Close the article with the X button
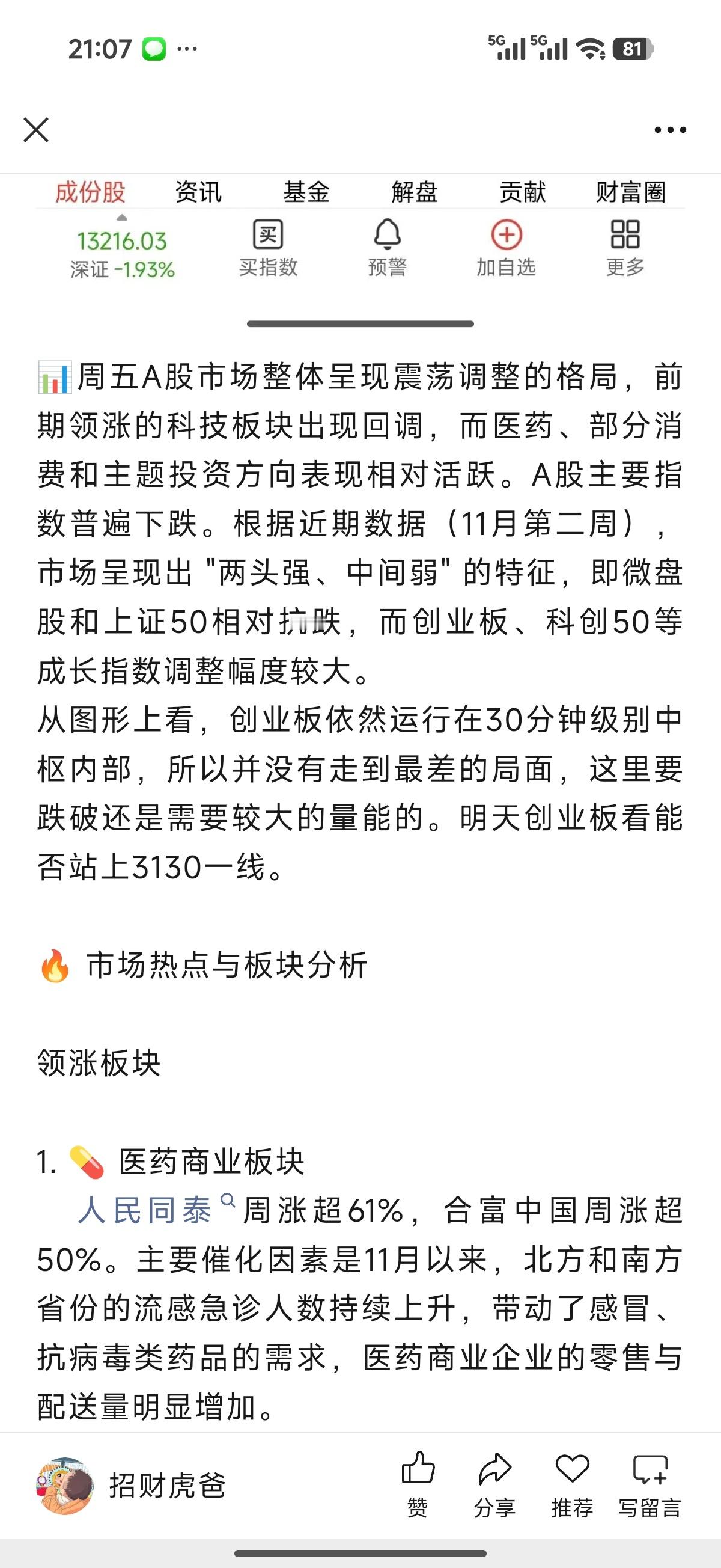 click(38, 129)
